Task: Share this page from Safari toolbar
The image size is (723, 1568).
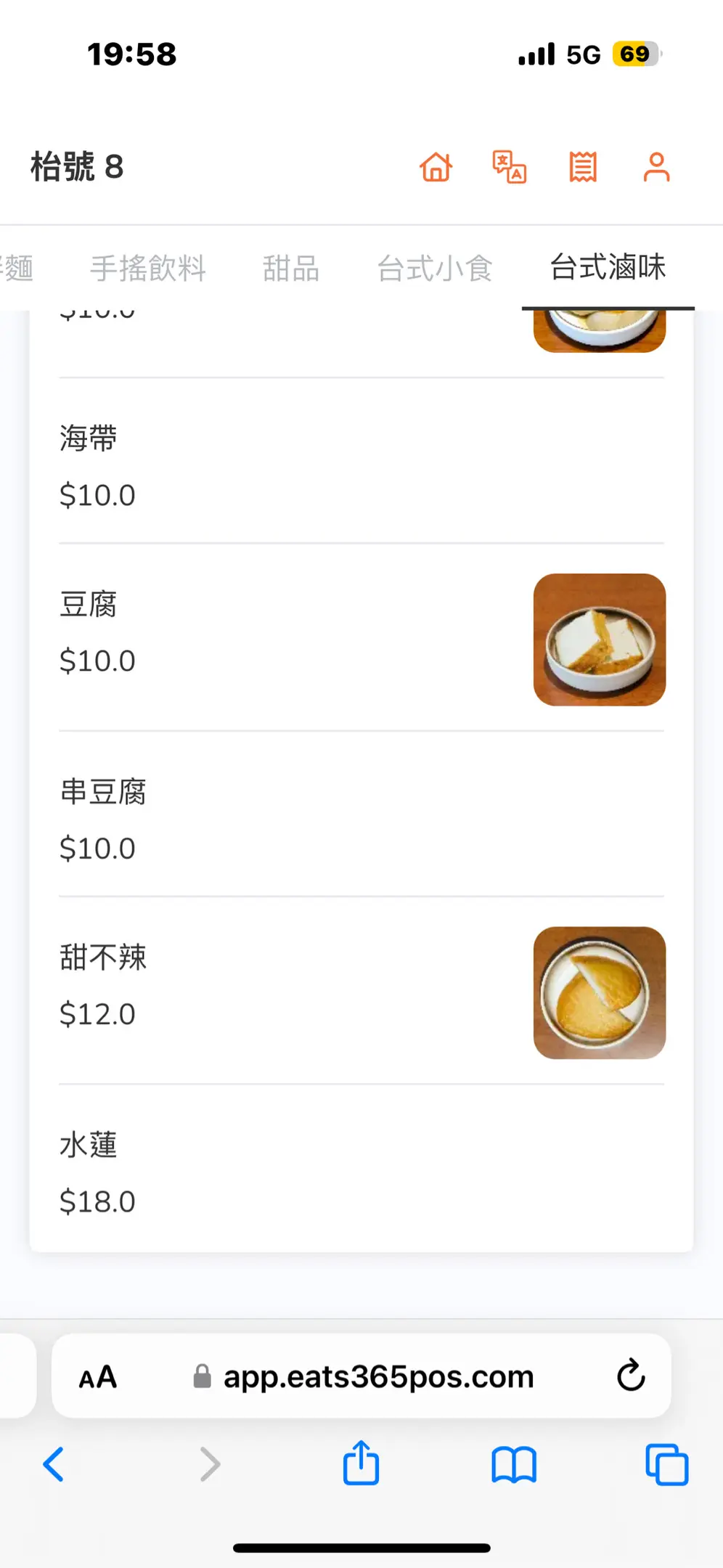Action: pyautogui.click(x=361, y=1463)
